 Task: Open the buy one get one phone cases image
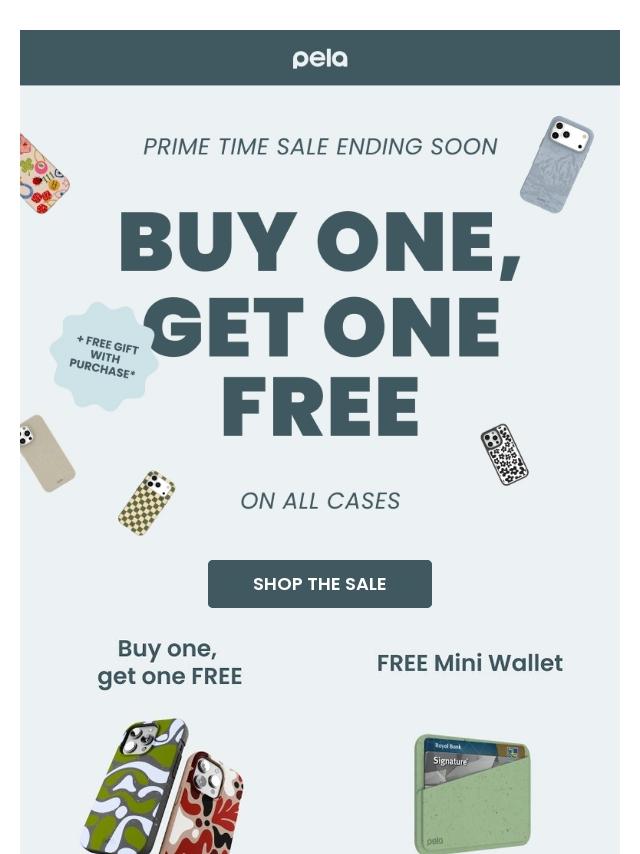tap(162, 786)
